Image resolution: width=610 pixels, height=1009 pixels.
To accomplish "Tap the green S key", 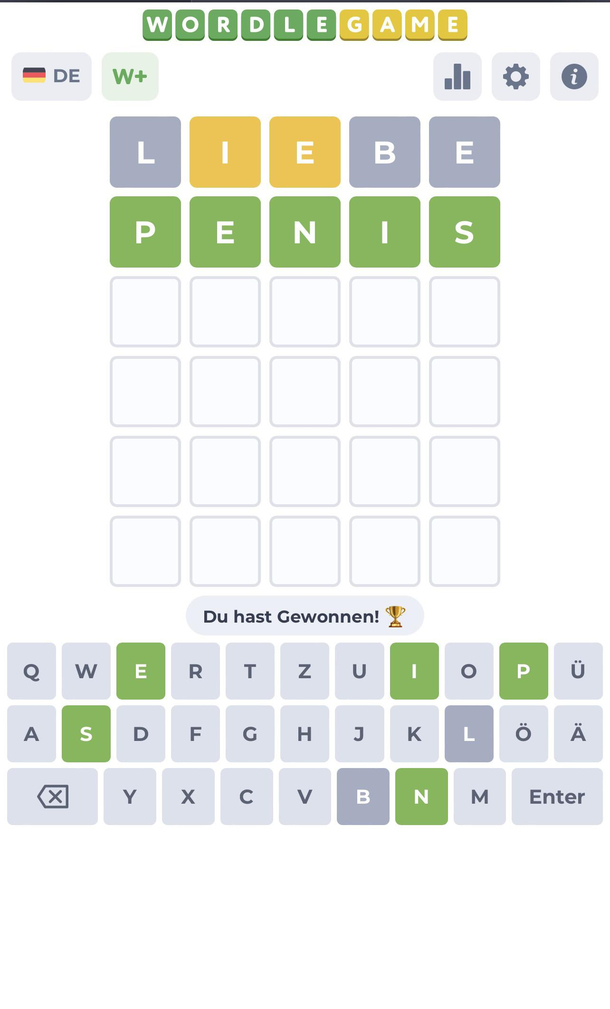I will tap(86, 734).
